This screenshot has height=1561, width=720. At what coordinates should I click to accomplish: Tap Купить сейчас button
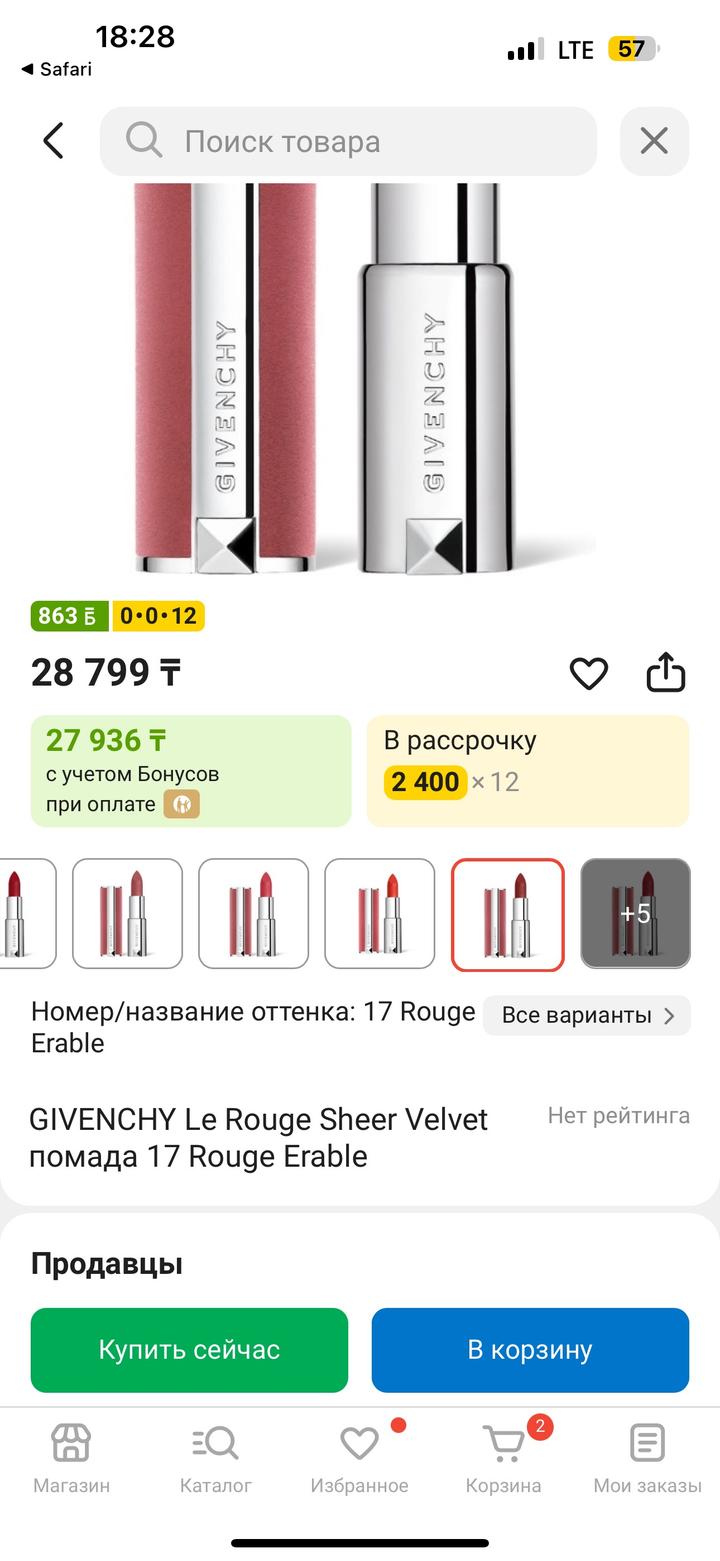pyautogui.click(x=189, y=1349)
